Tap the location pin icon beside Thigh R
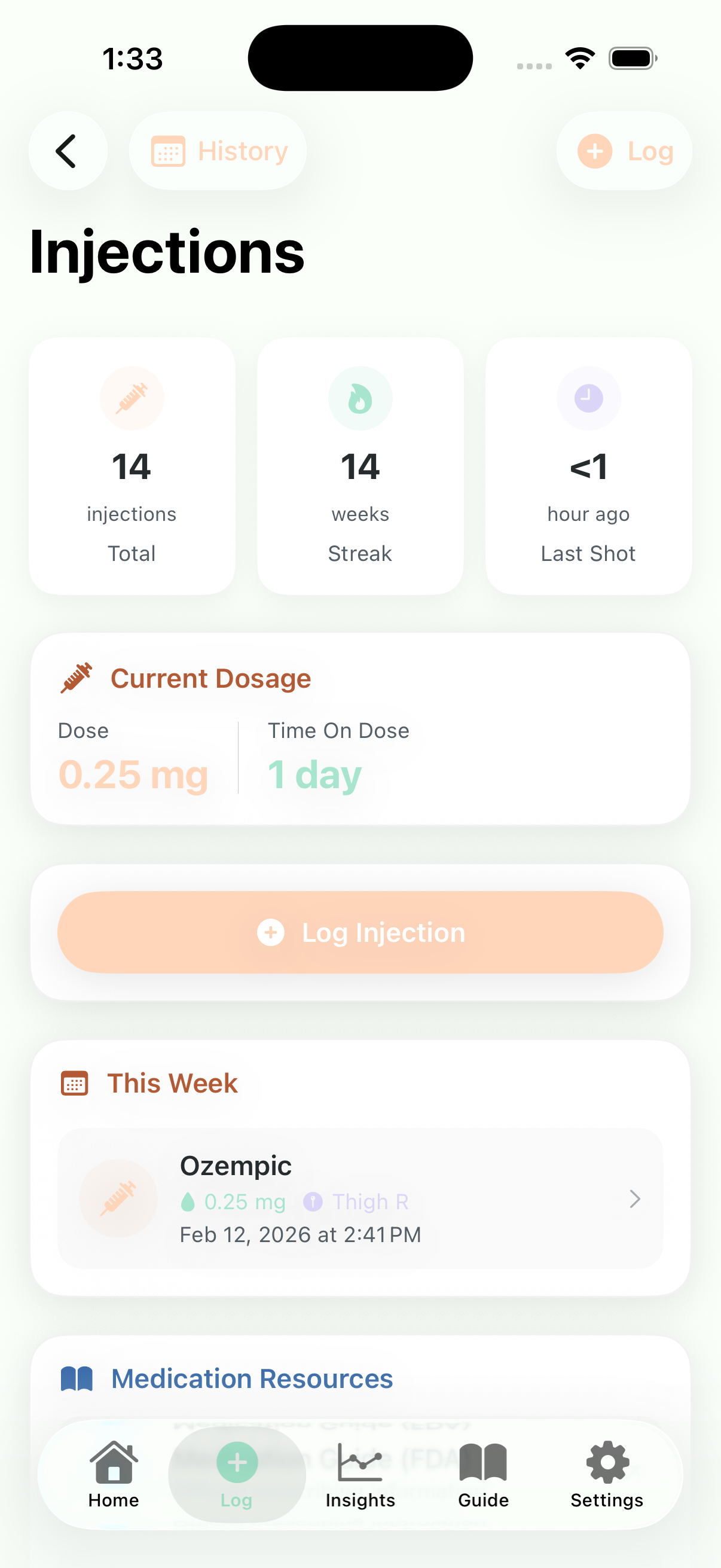This screenshot has height=1568, width=721. point(312,1200)
